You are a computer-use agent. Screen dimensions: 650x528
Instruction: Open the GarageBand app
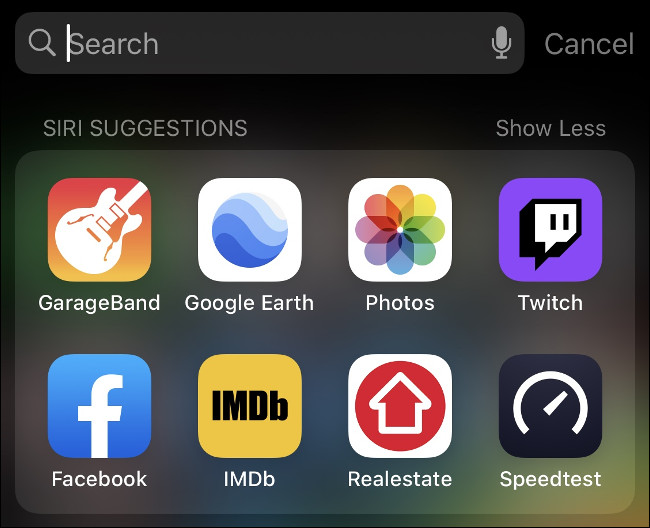click(x=99, y=230)
